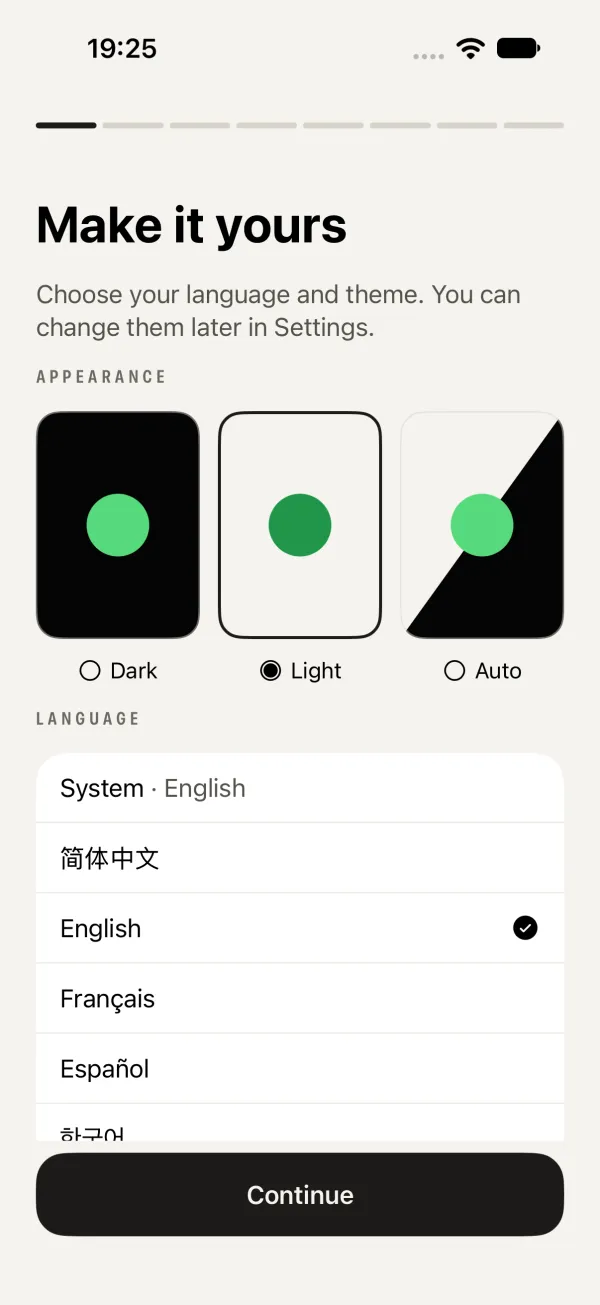Choose System · English language option
Image resolution: width=600 pixels, height=1305 pixels.
point(300,788)
